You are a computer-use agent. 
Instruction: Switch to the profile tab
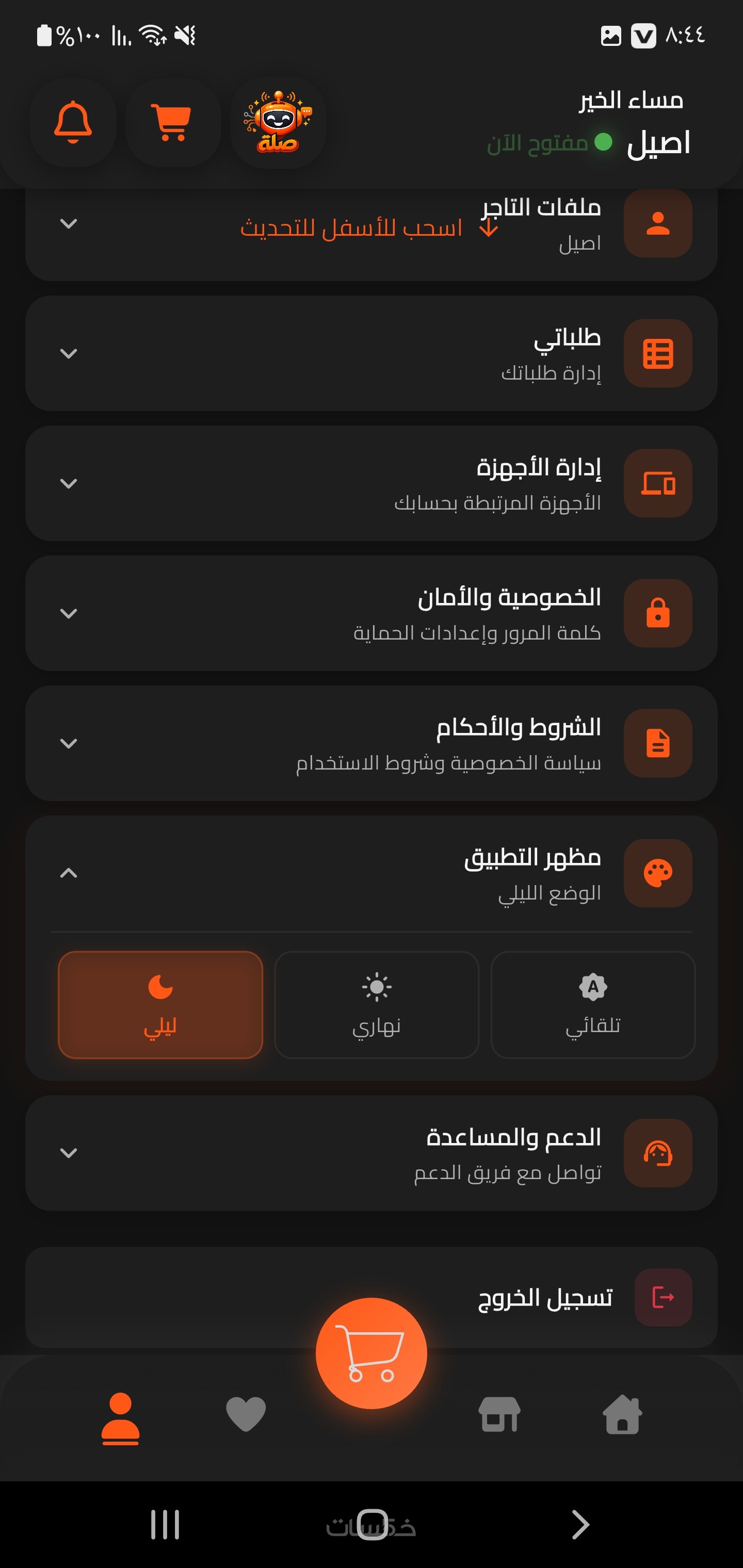(x=121, y=1418)
